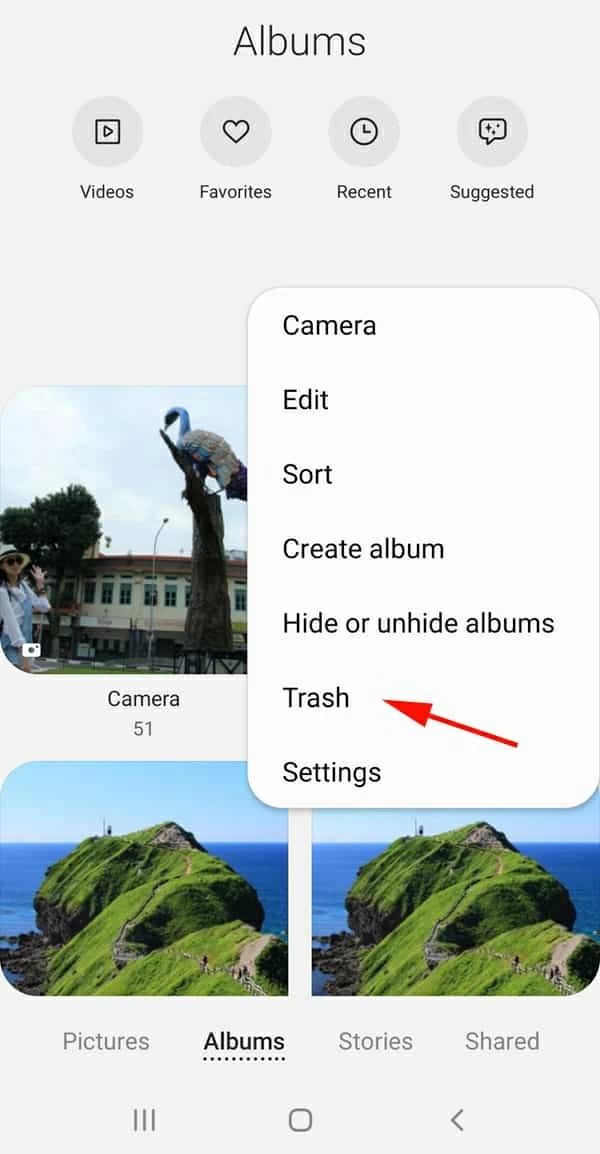Switch to the Pictures tab
The width and height of the screenshot is (600, 1154).
[x=106, y=1041]
